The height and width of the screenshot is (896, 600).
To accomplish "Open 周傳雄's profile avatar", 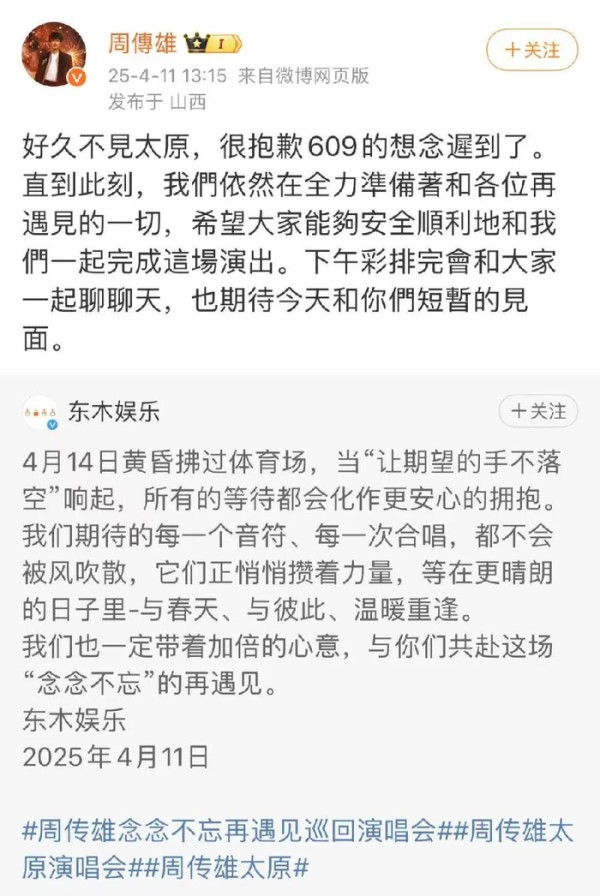I will (53, 55).
